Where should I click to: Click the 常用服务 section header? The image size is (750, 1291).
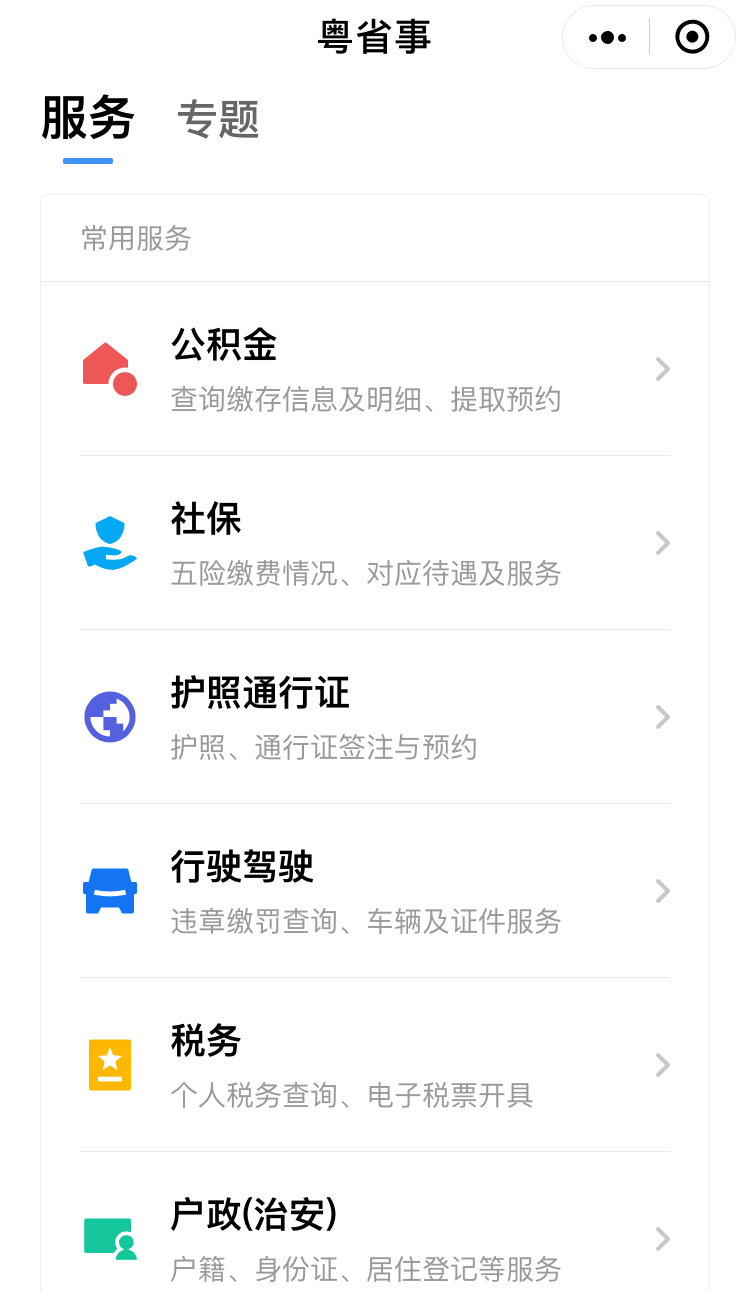(x=135, y=238)
